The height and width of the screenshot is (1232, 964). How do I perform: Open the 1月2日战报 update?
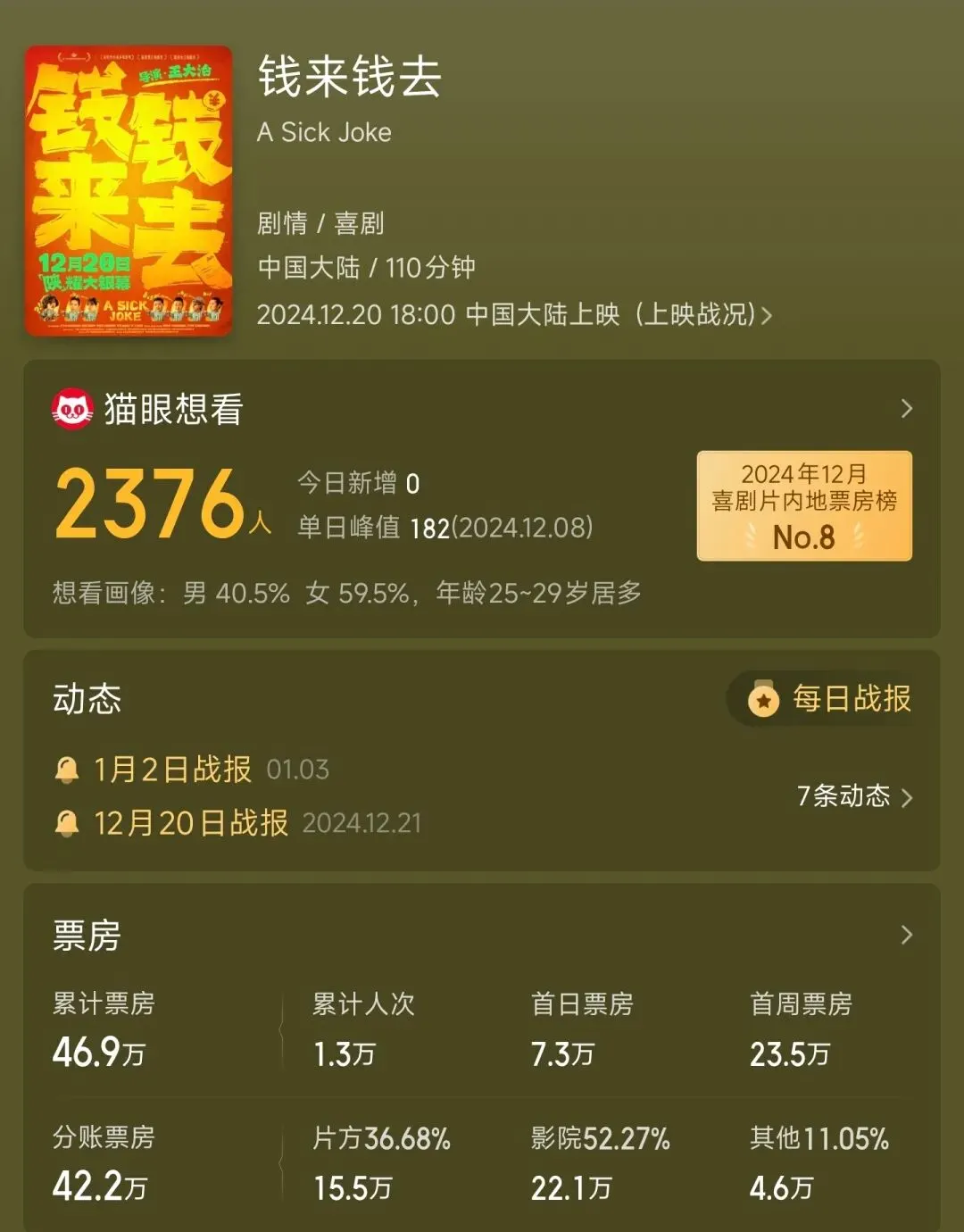[x=173, y=769]
